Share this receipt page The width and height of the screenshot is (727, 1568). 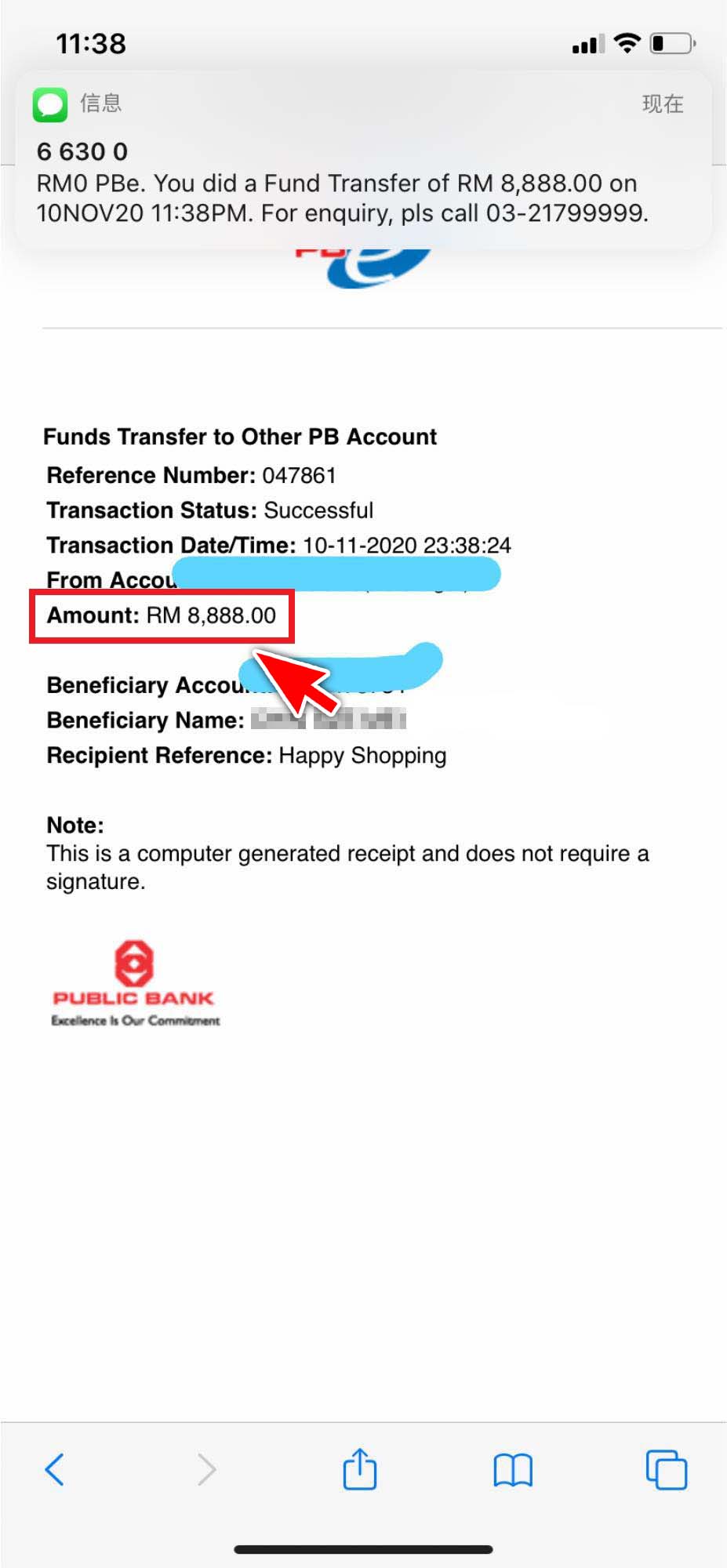360,1468
